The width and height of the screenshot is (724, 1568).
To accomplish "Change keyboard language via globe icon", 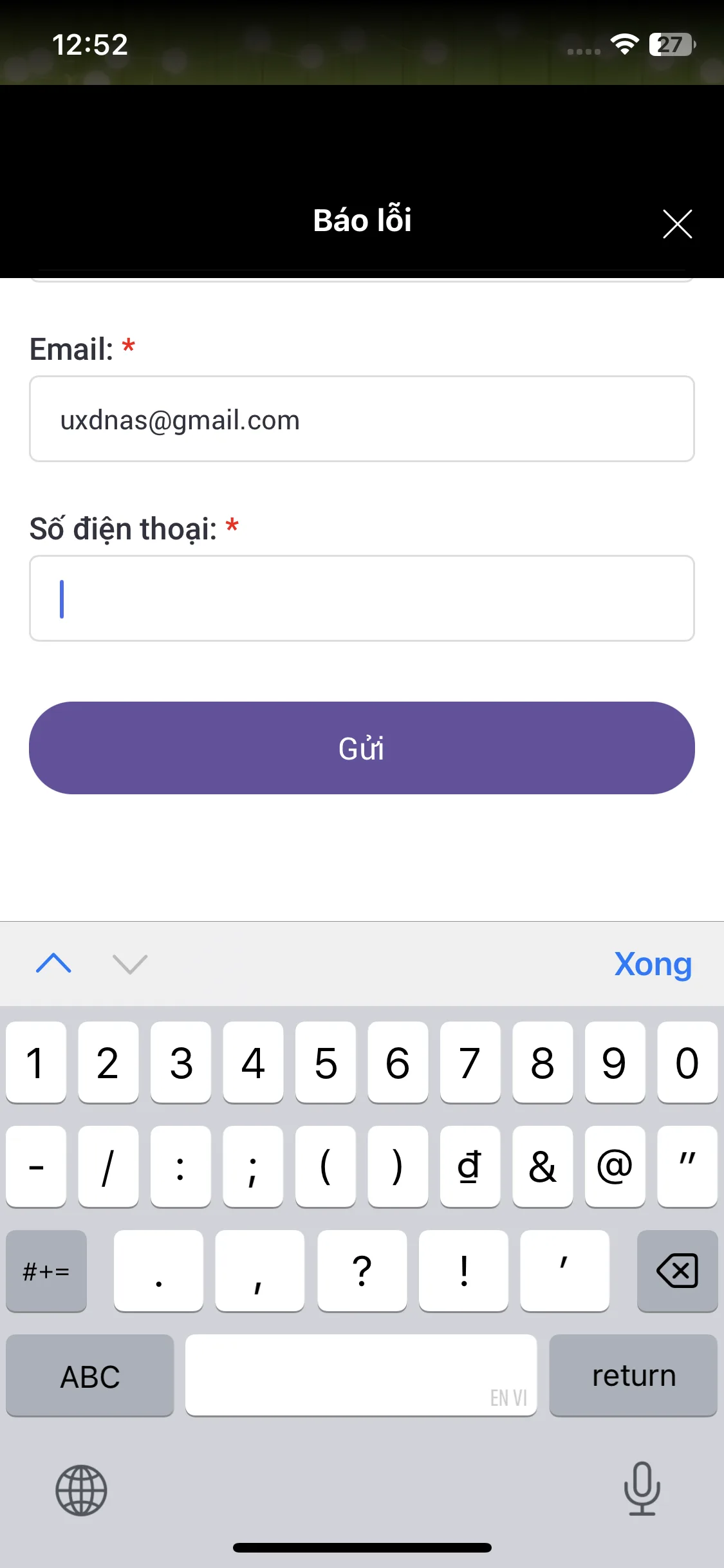I will point(81,1490).
